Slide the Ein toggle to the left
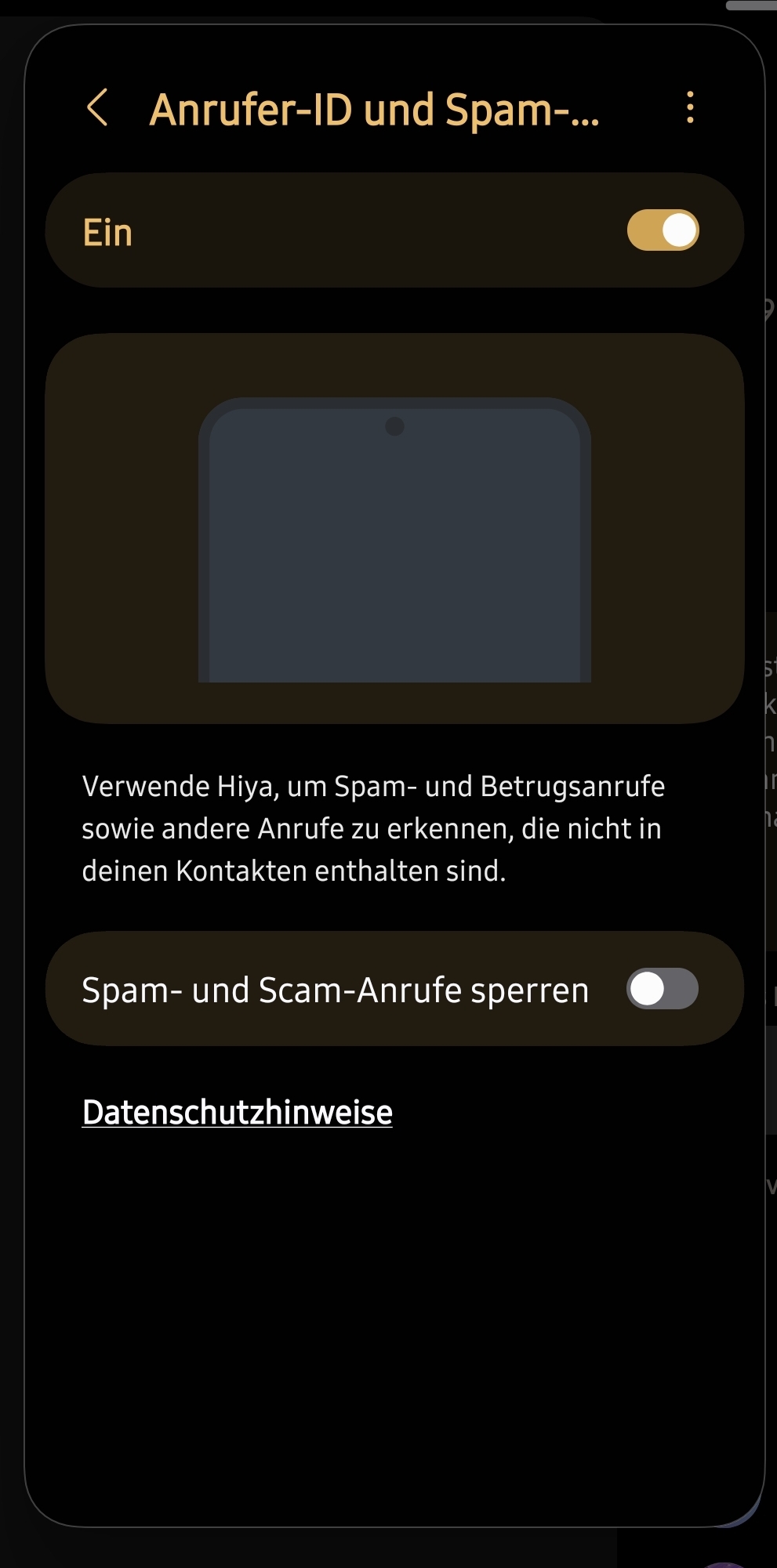Viewport: 777px width, 1568px height. click(661, 230)
